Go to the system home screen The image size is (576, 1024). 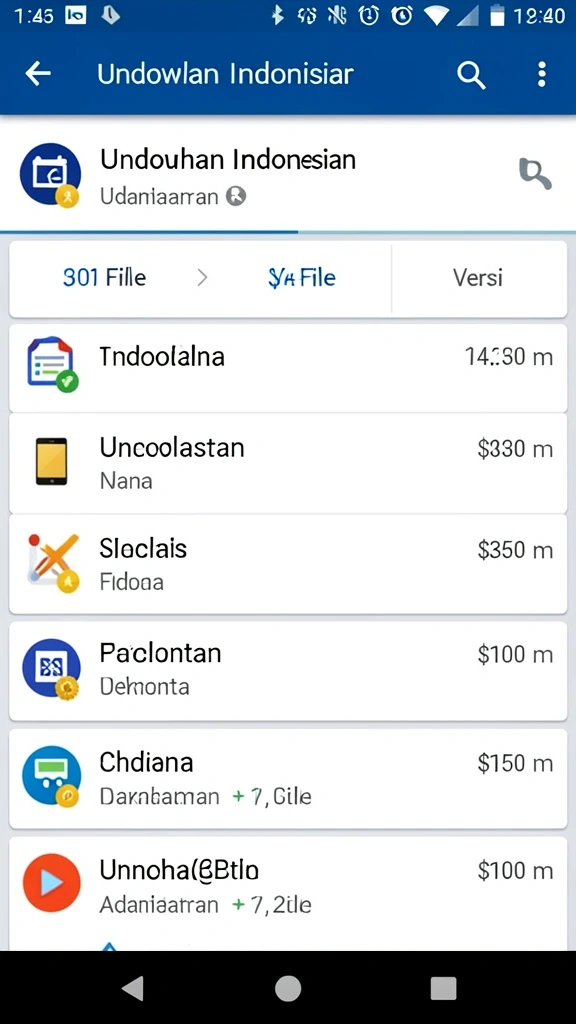click(288, 989)
